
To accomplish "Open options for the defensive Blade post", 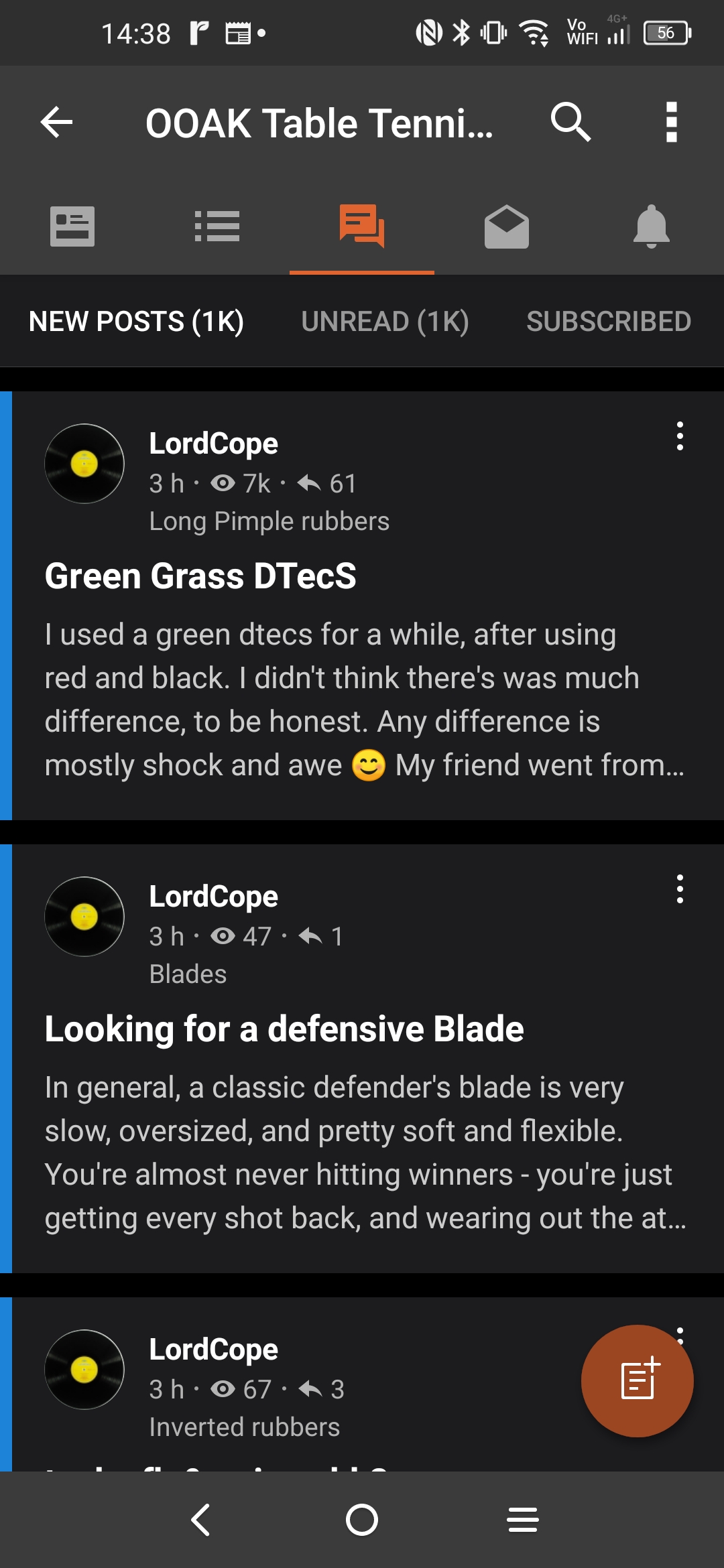I will 680,889.
